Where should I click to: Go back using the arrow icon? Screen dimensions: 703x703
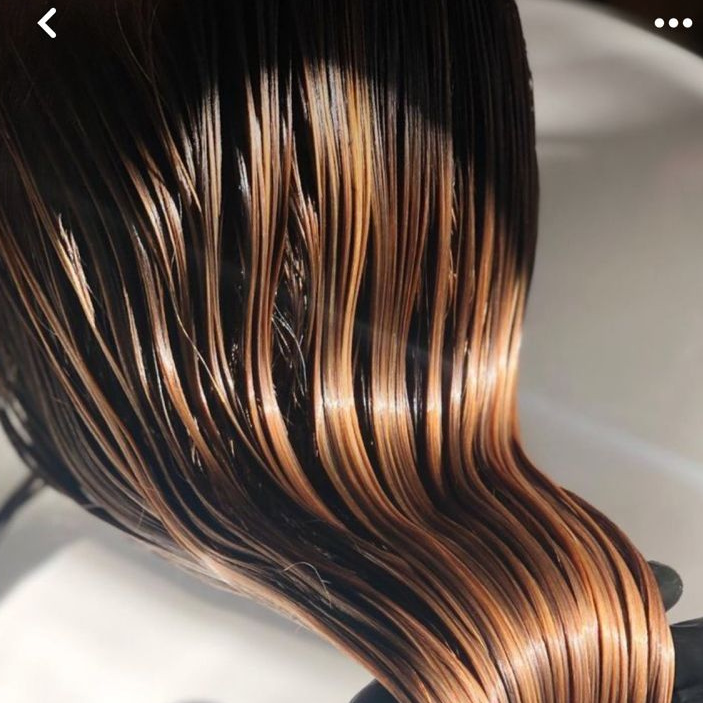(47, 23)
